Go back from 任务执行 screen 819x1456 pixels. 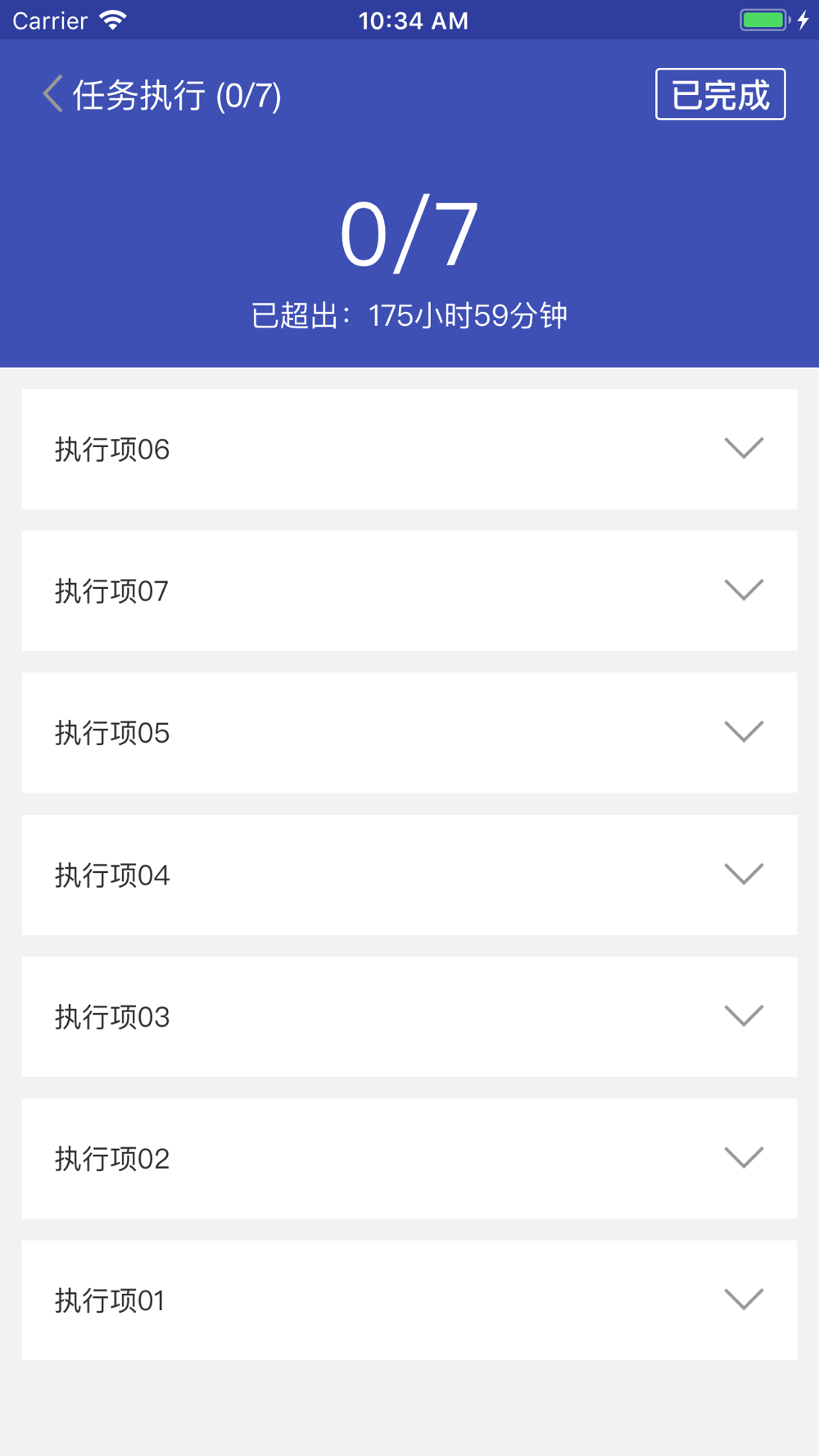[53, 94]
